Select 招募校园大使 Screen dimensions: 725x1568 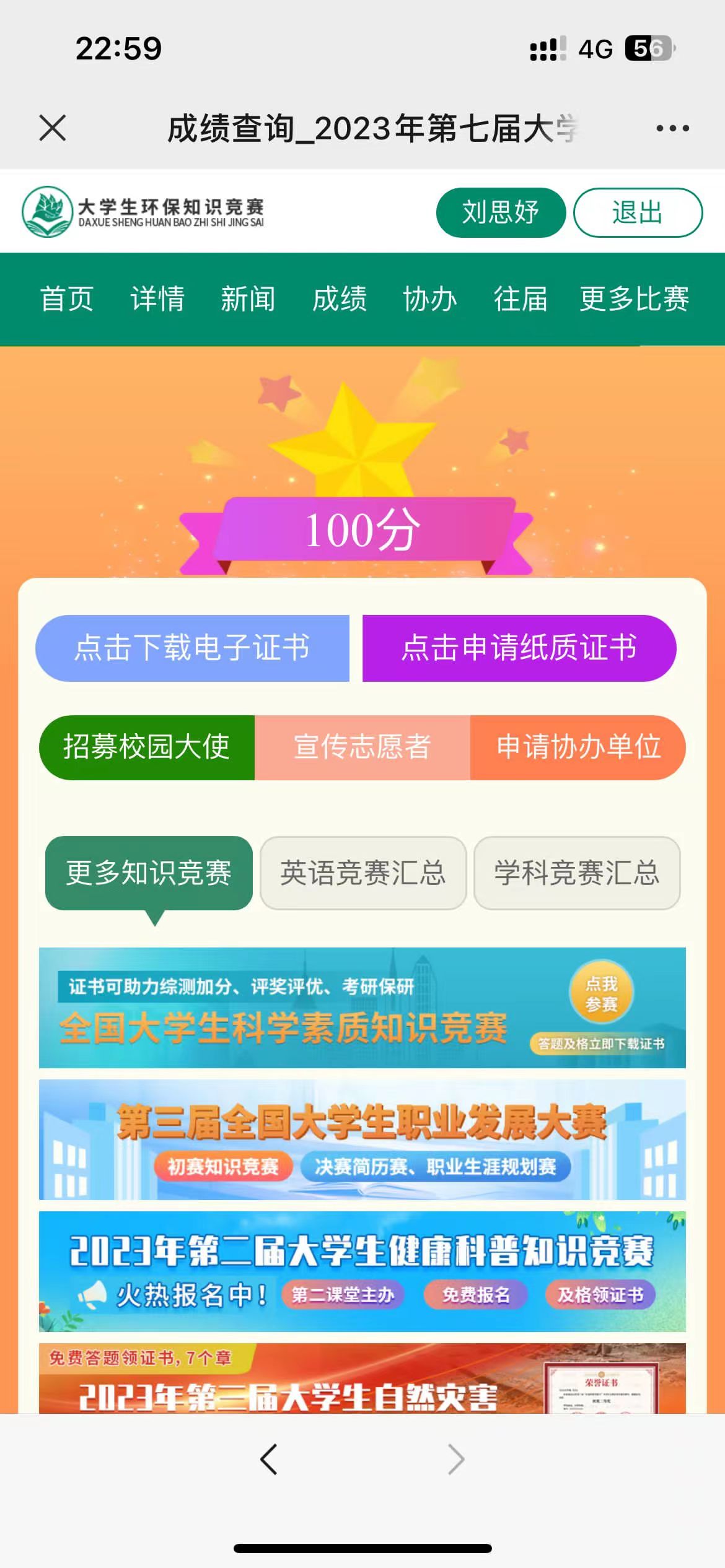click(x=147, y=747)
